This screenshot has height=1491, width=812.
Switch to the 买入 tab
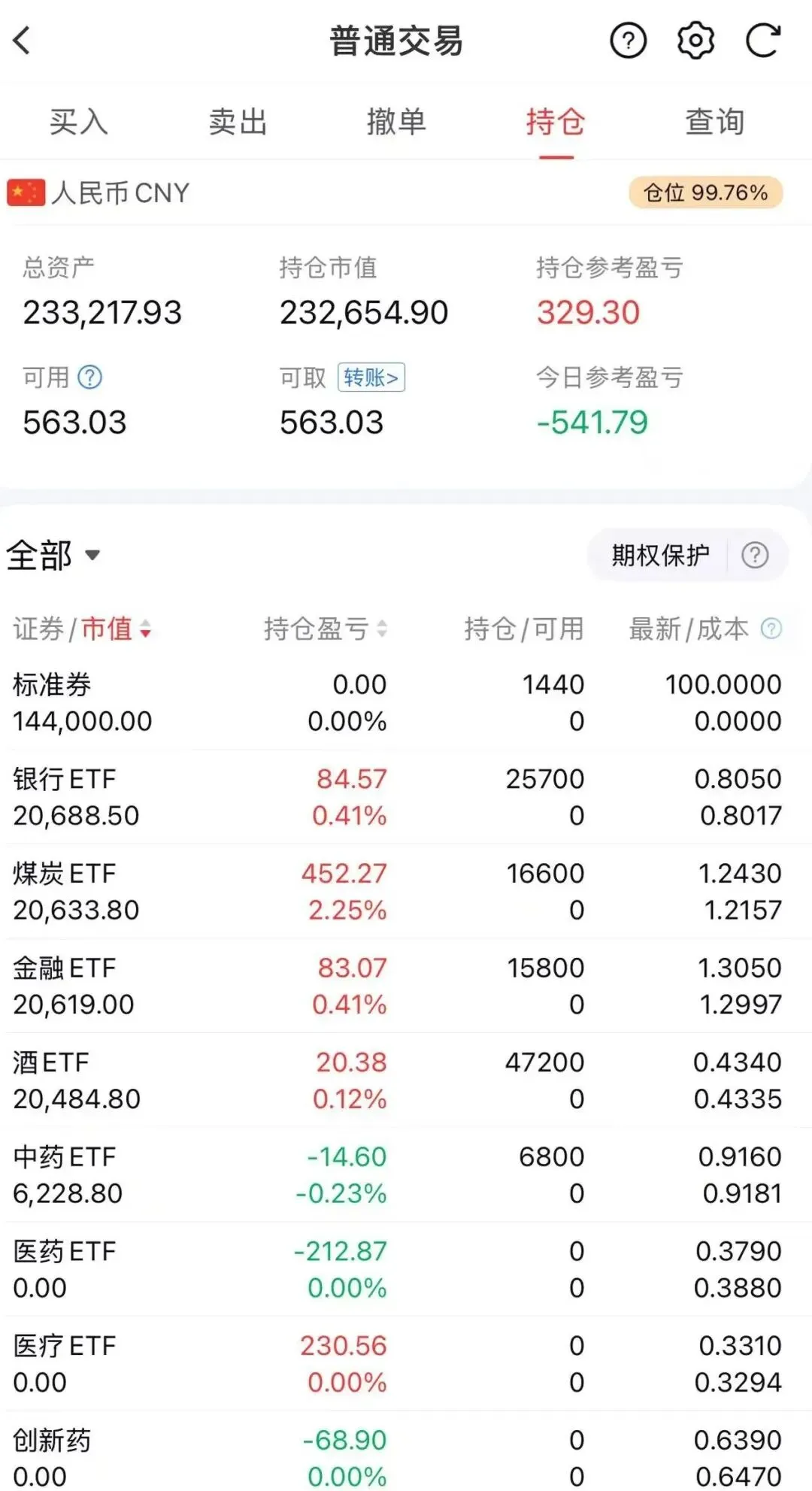(x=79, y=122)
